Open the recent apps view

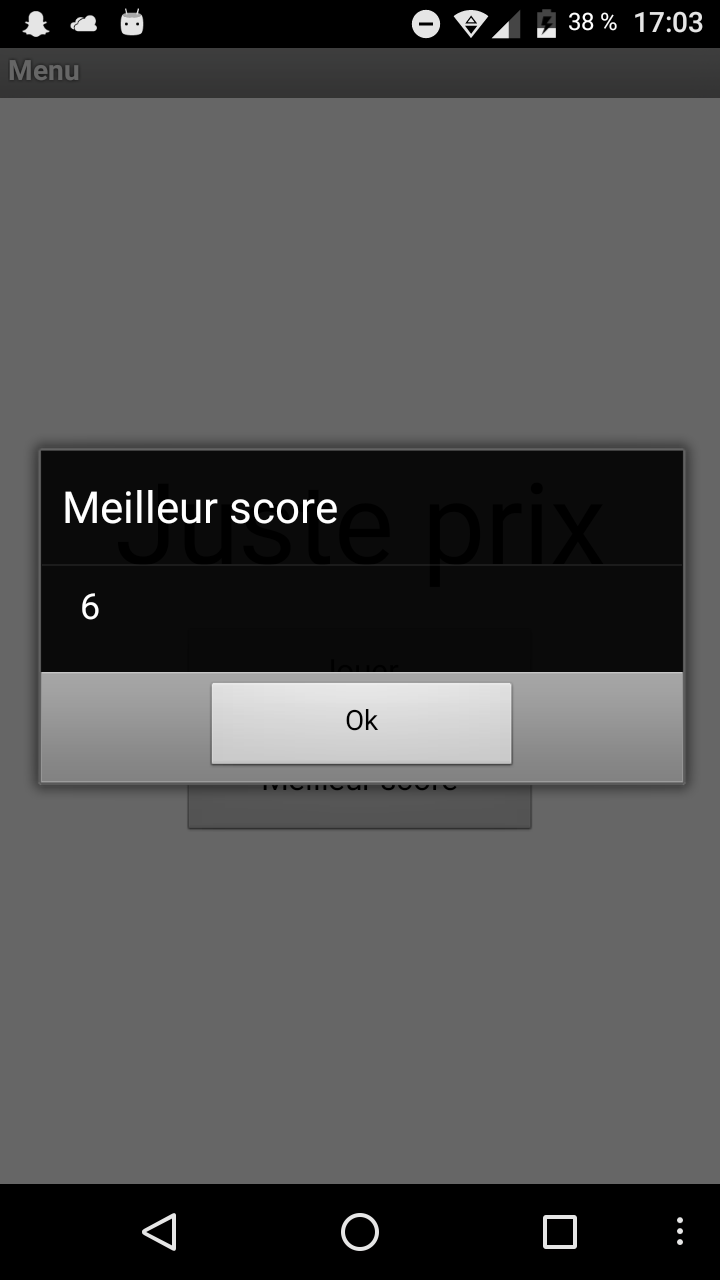point(560,1232)
